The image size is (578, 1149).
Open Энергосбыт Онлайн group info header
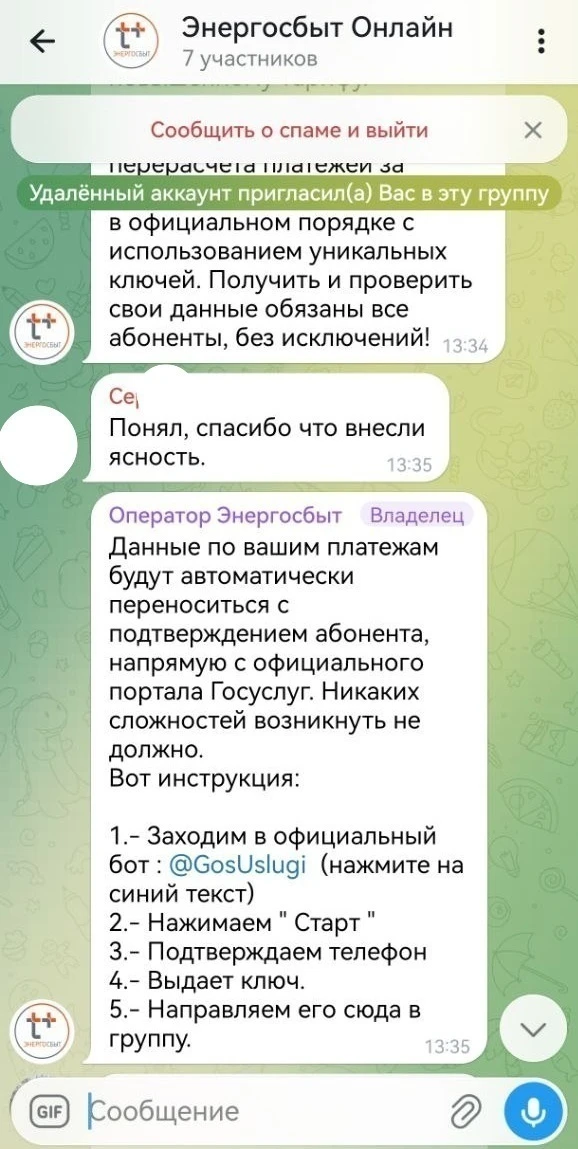click(x=317, y=41)
